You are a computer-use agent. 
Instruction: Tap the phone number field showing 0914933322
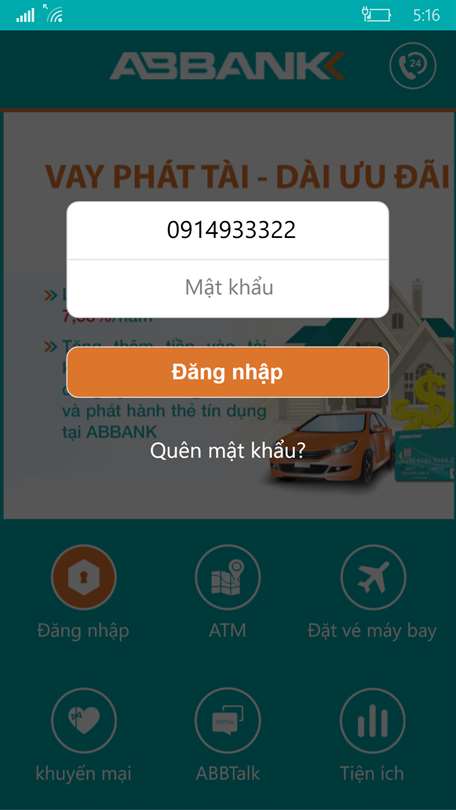[228, 230]
